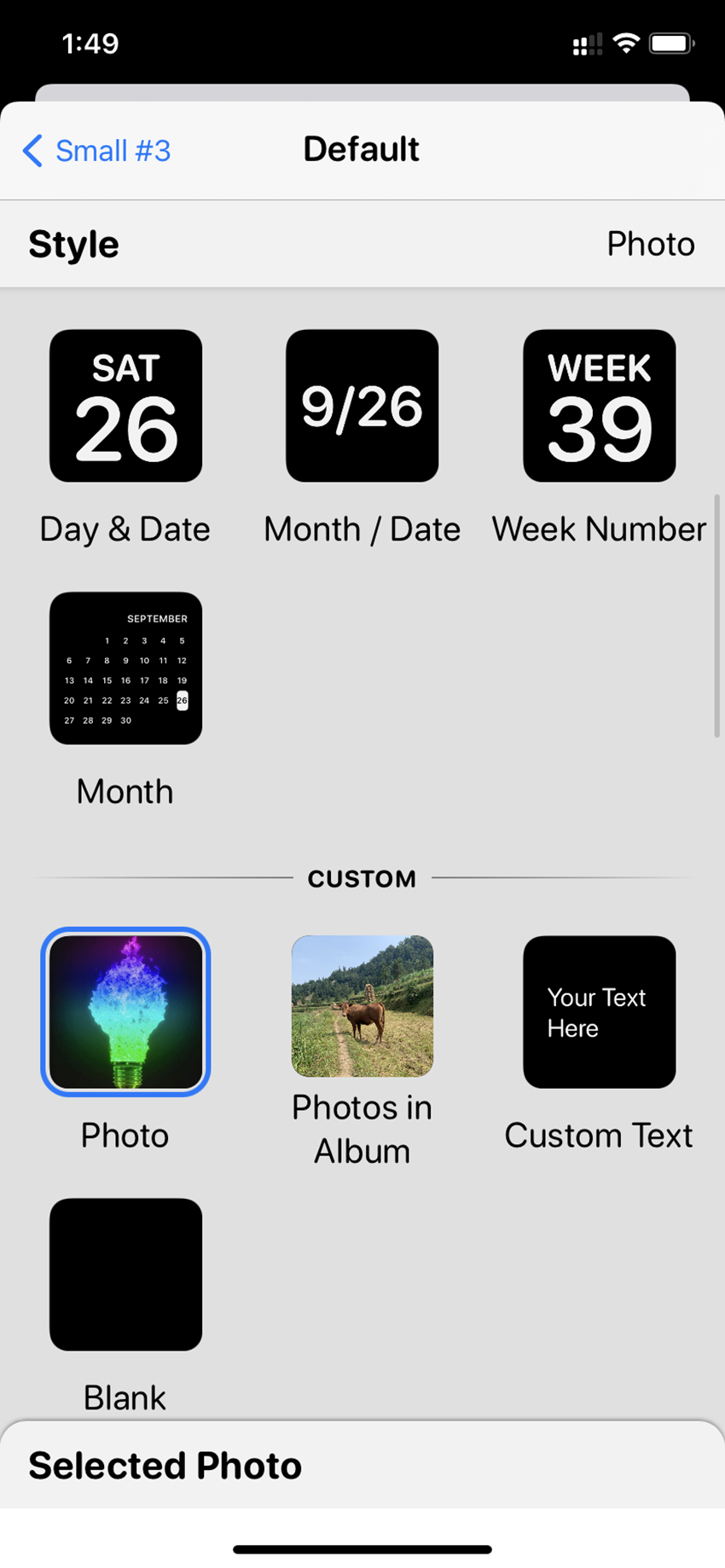Choose the Week Number widget style
The image size is (725, 1568).
(599, 406)
